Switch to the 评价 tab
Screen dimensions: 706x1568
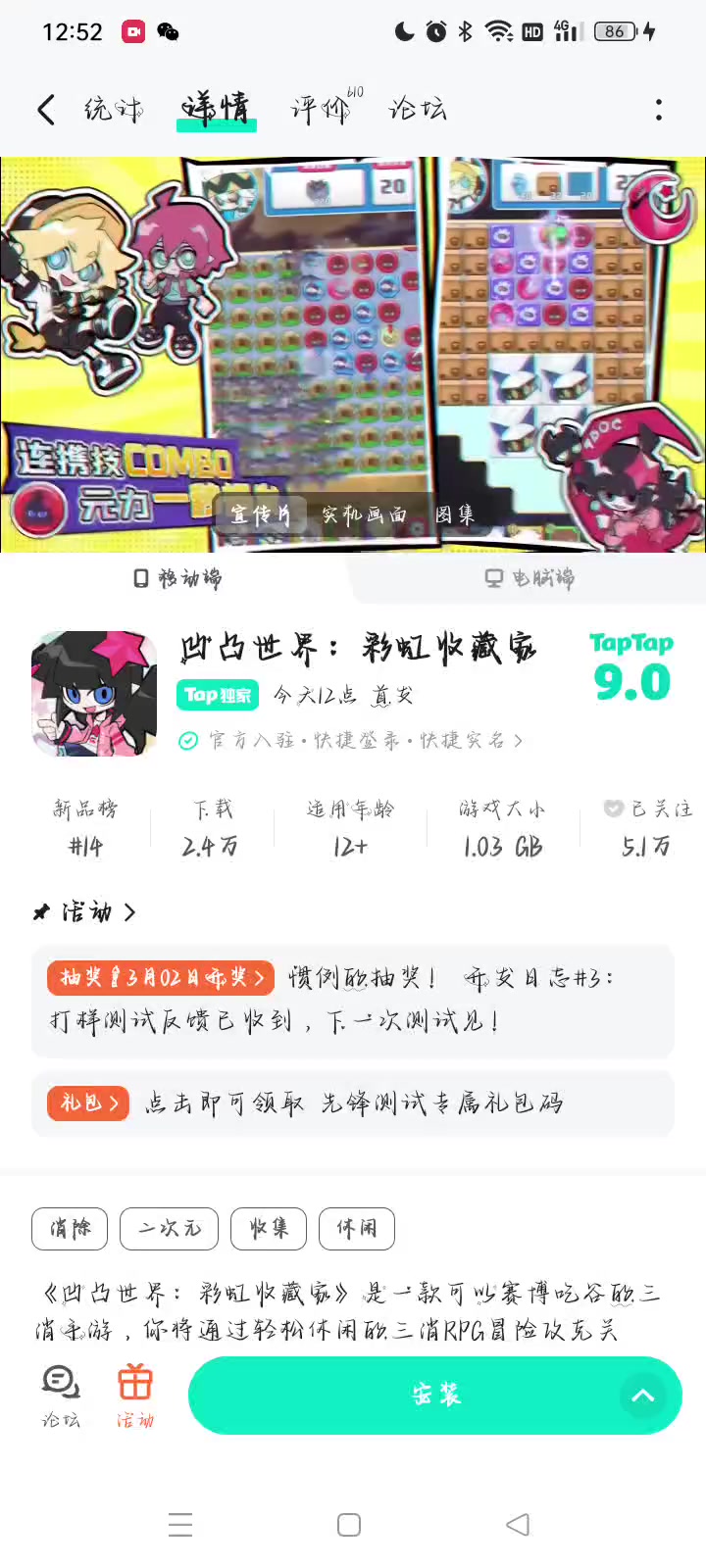pos(320,109)
